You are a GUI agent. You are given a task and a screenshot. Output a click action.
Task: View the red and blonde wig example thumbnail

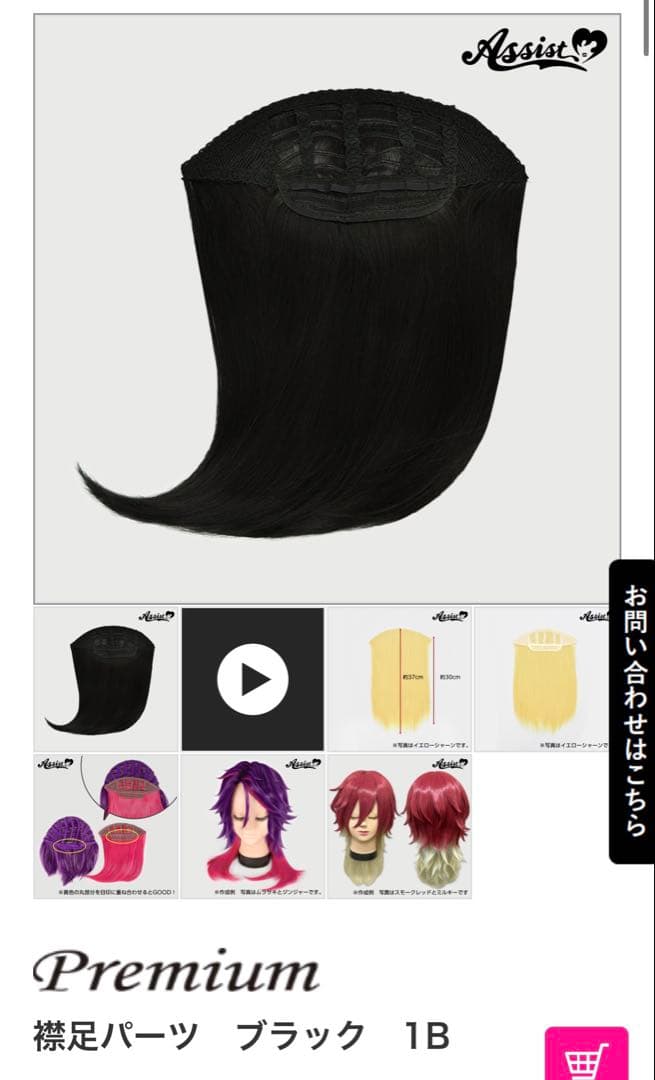[x=400, y=826]
